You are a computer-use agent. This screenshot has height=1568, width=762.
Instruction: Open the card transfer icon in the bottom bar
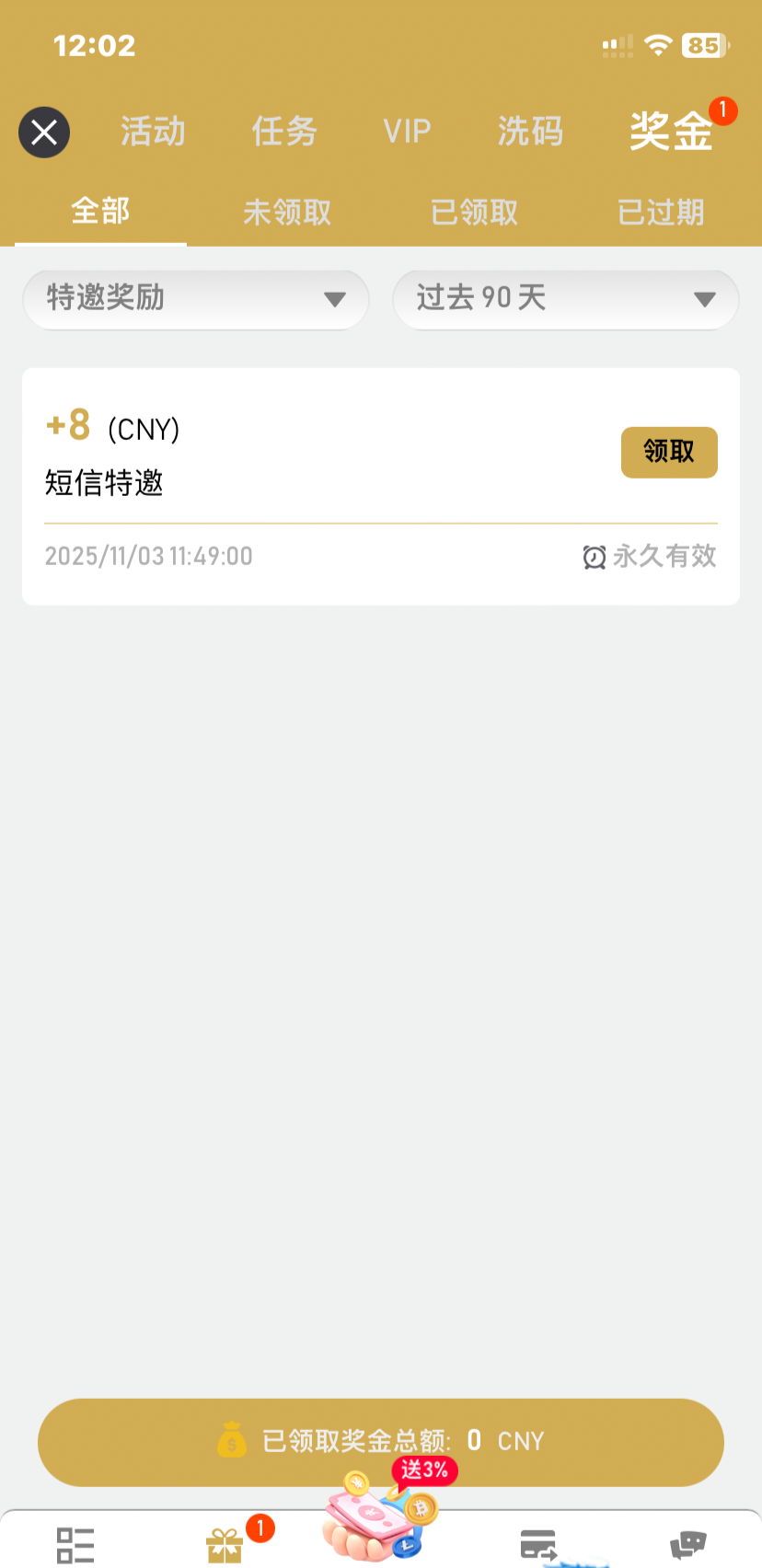538,1545
